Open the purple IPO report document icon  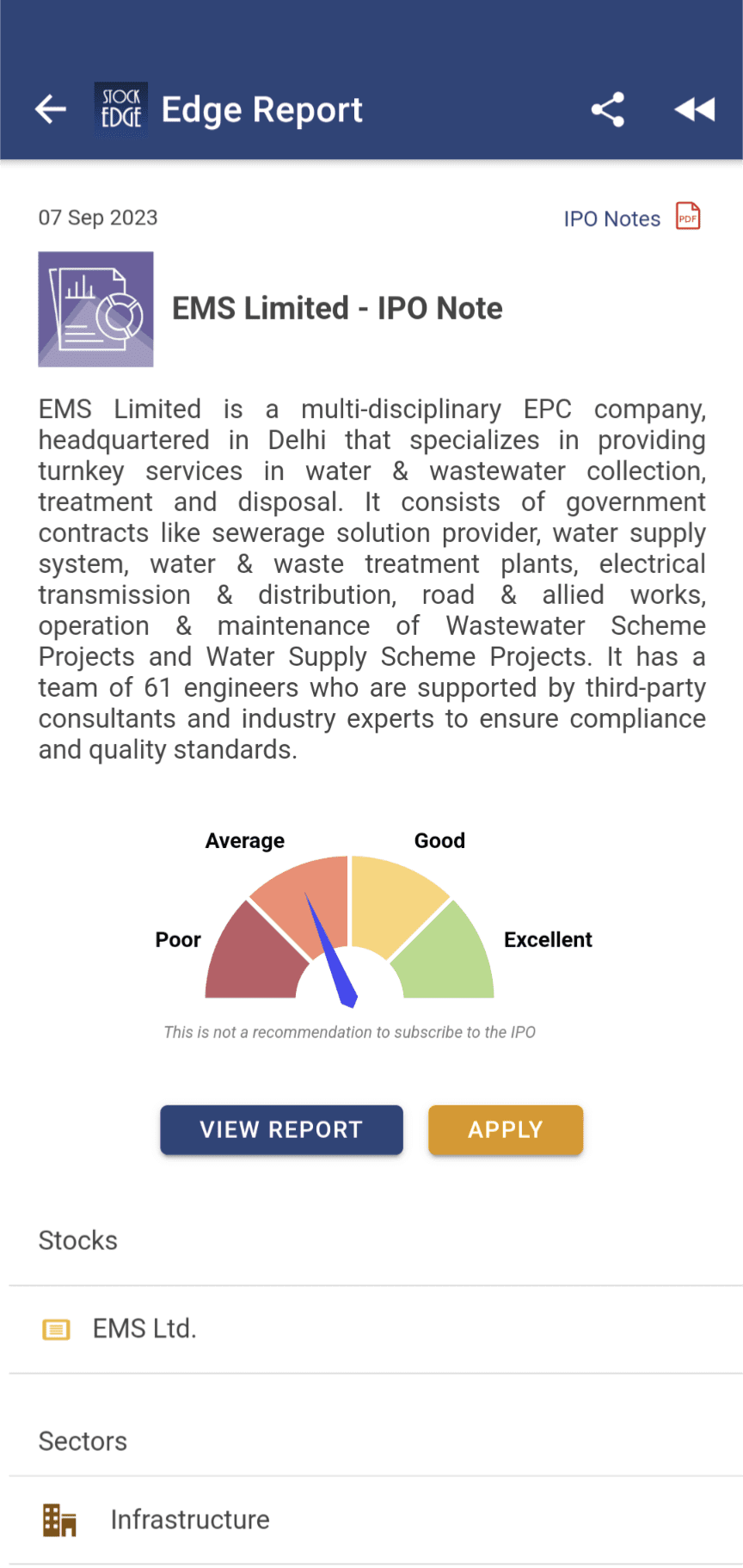(95, 309)
